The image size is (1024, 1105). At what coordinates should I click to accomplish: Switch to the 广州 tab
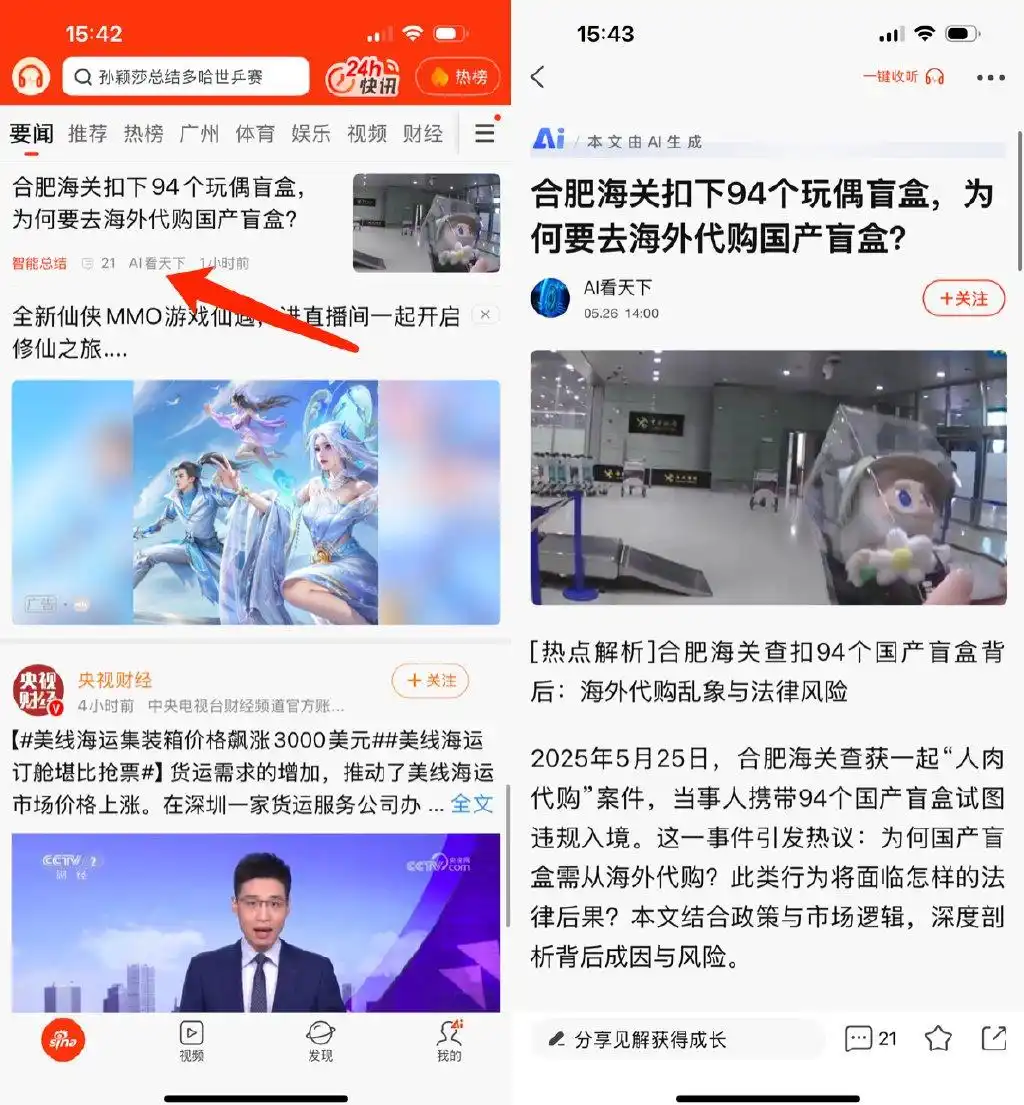coord(199,133)
